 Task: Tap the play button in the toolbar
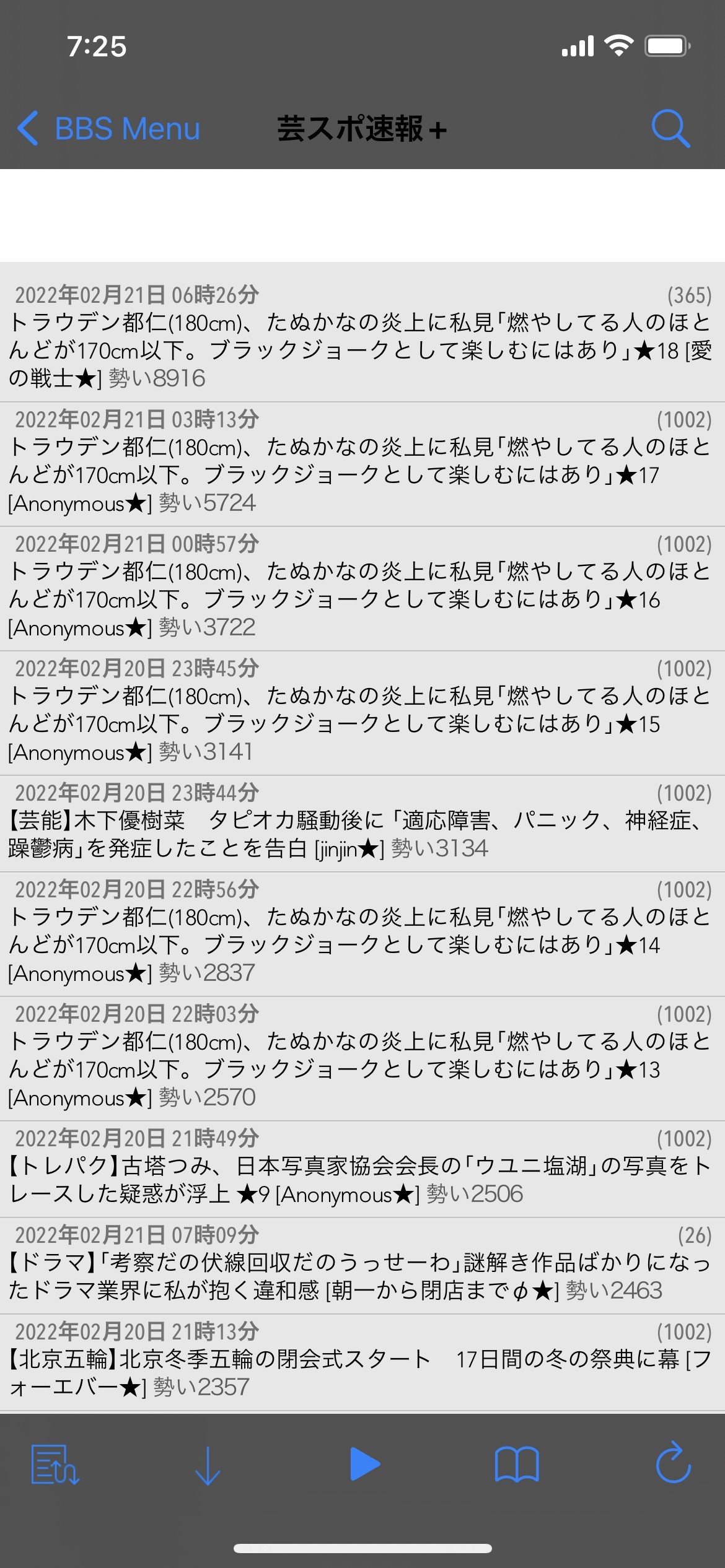click(x=364, y=1465)
